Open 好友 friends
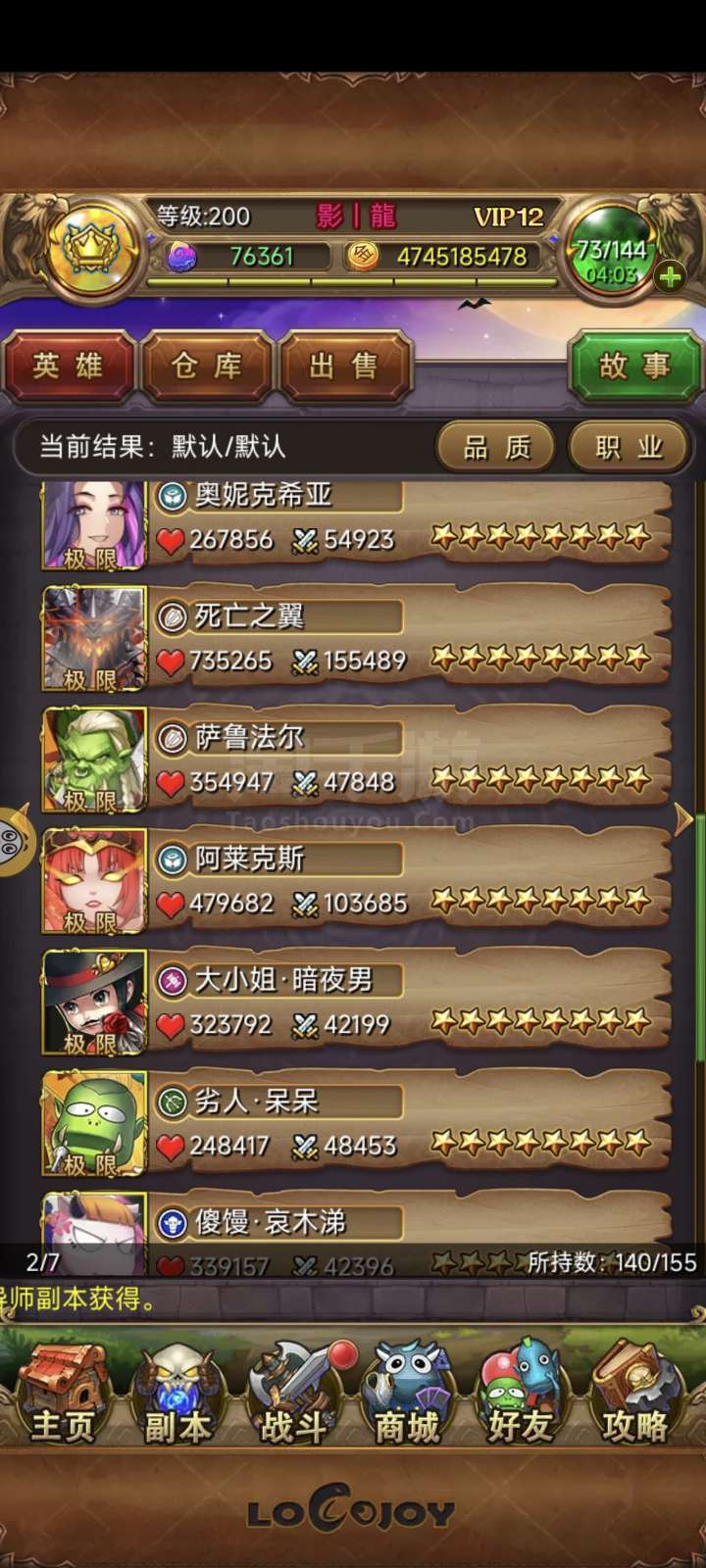 point(522,1394)
